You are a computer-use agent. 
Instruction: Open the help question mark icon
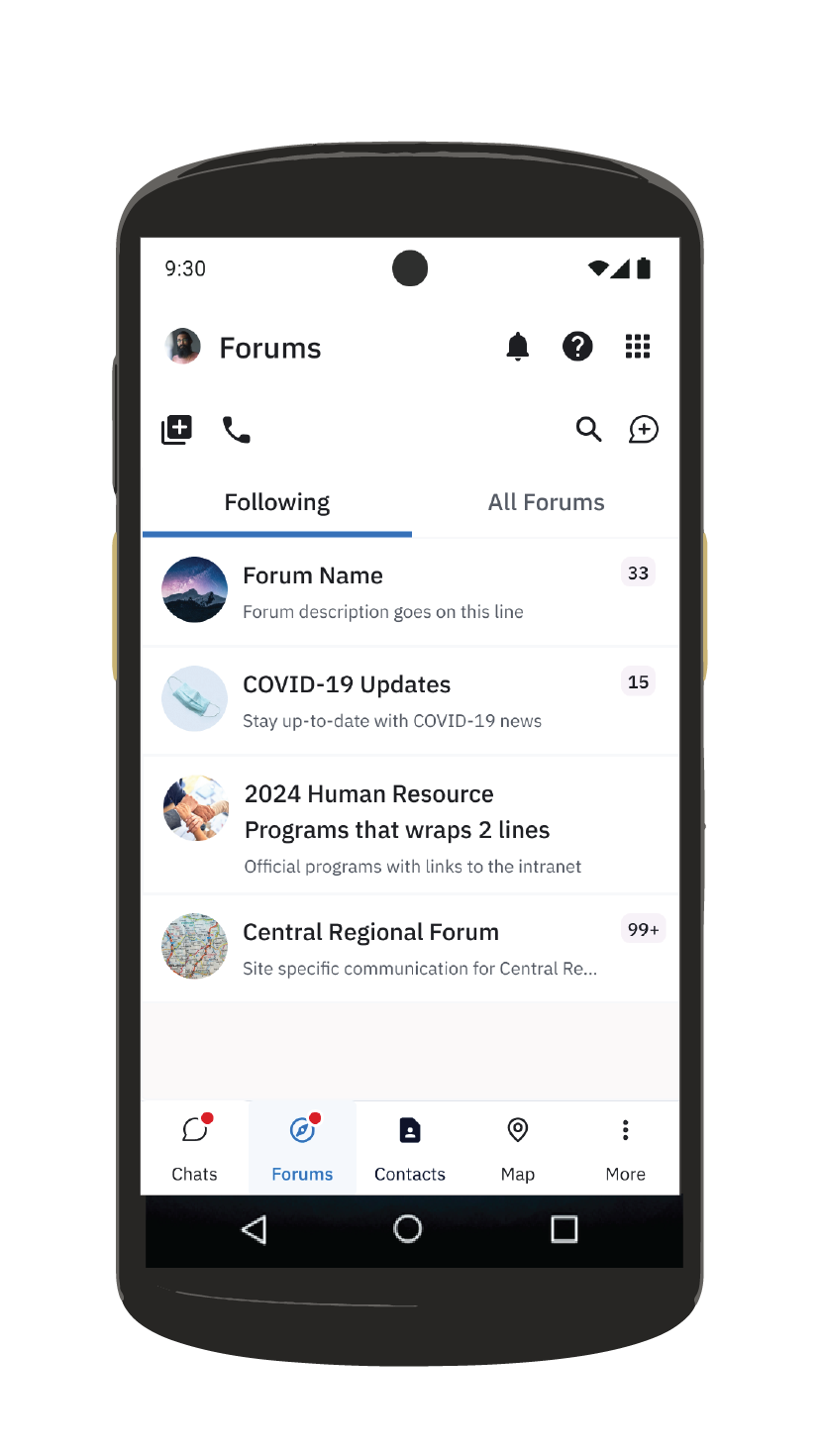click(x=577, y=347)
